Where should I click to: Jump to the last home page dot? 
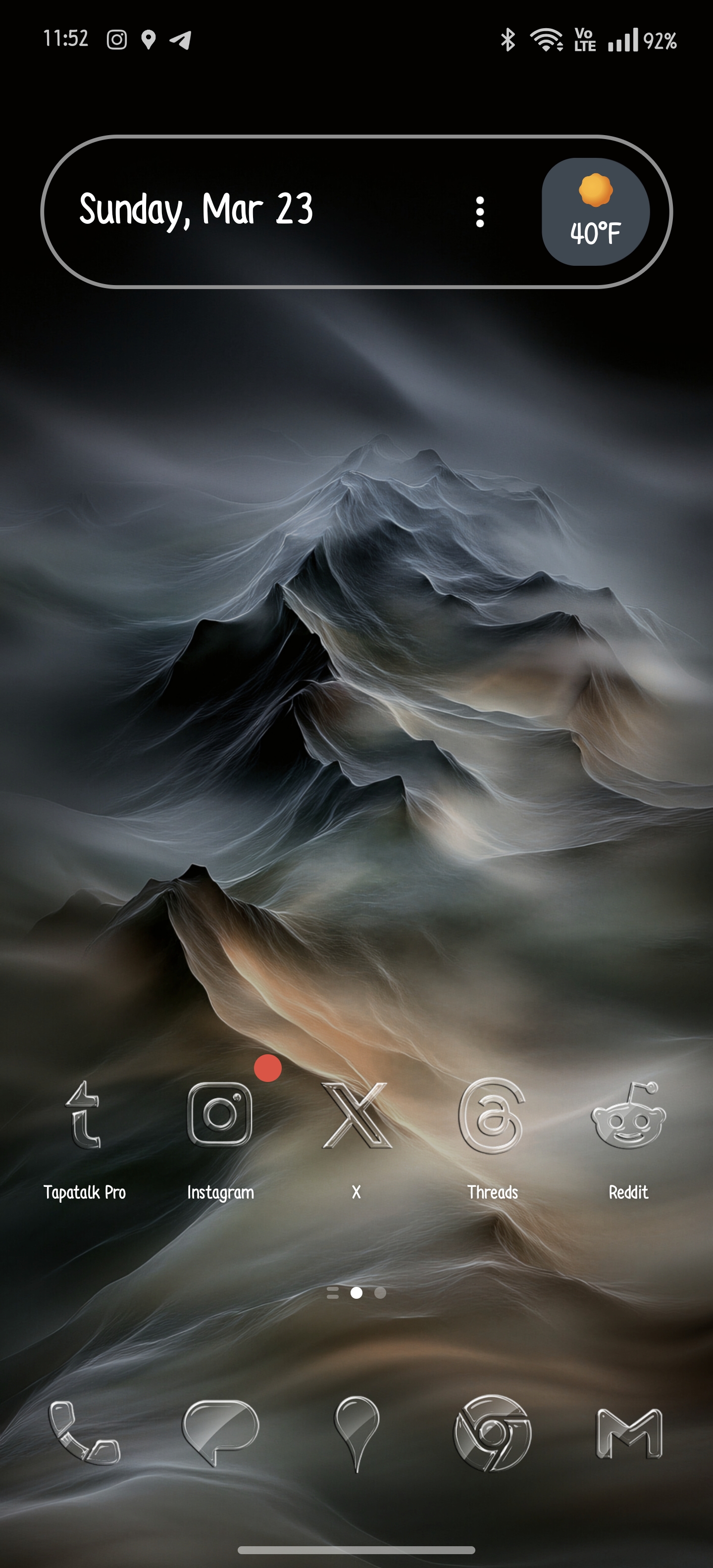click(x=380, y=1292)
